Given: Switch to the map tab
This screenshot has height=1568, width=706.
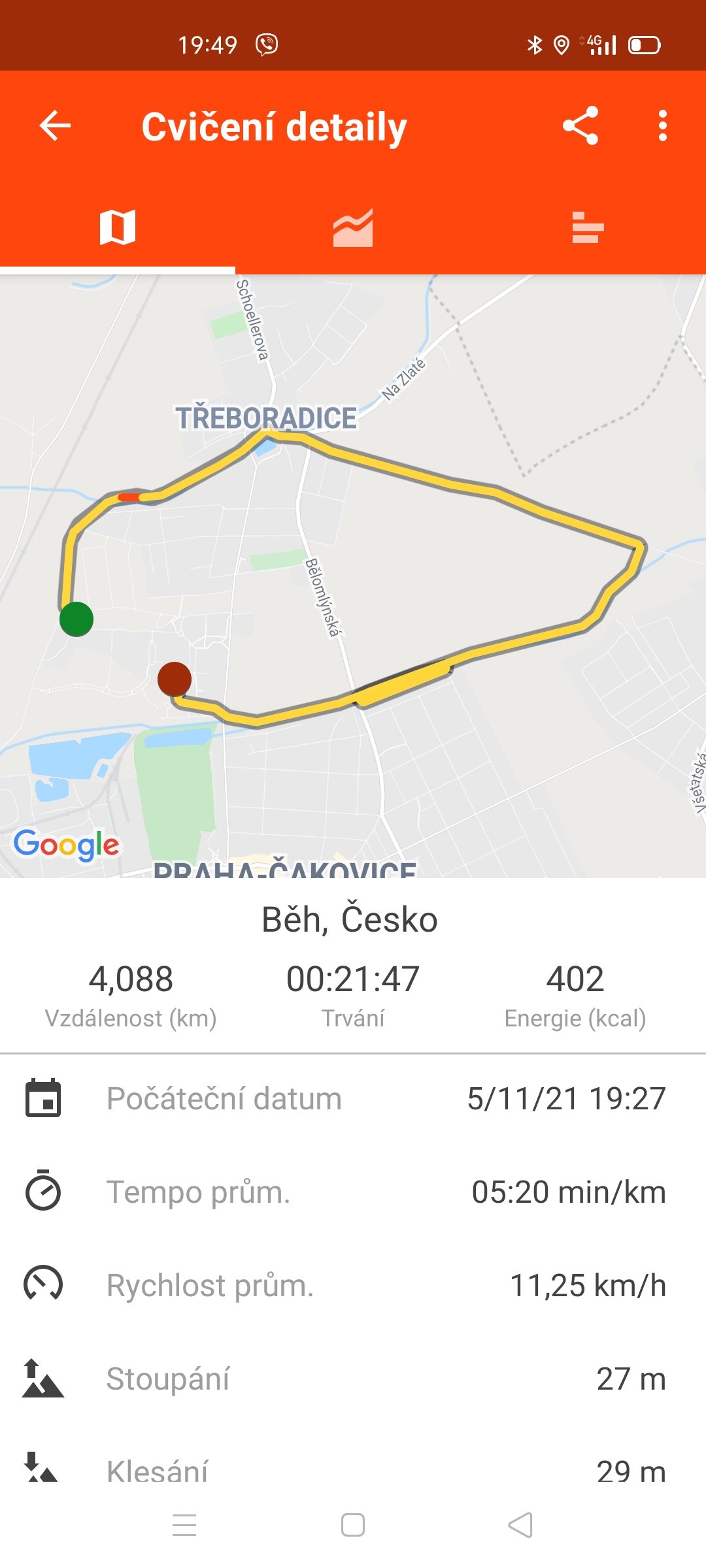Looking at the screenshot, I should tap(118, 227).
